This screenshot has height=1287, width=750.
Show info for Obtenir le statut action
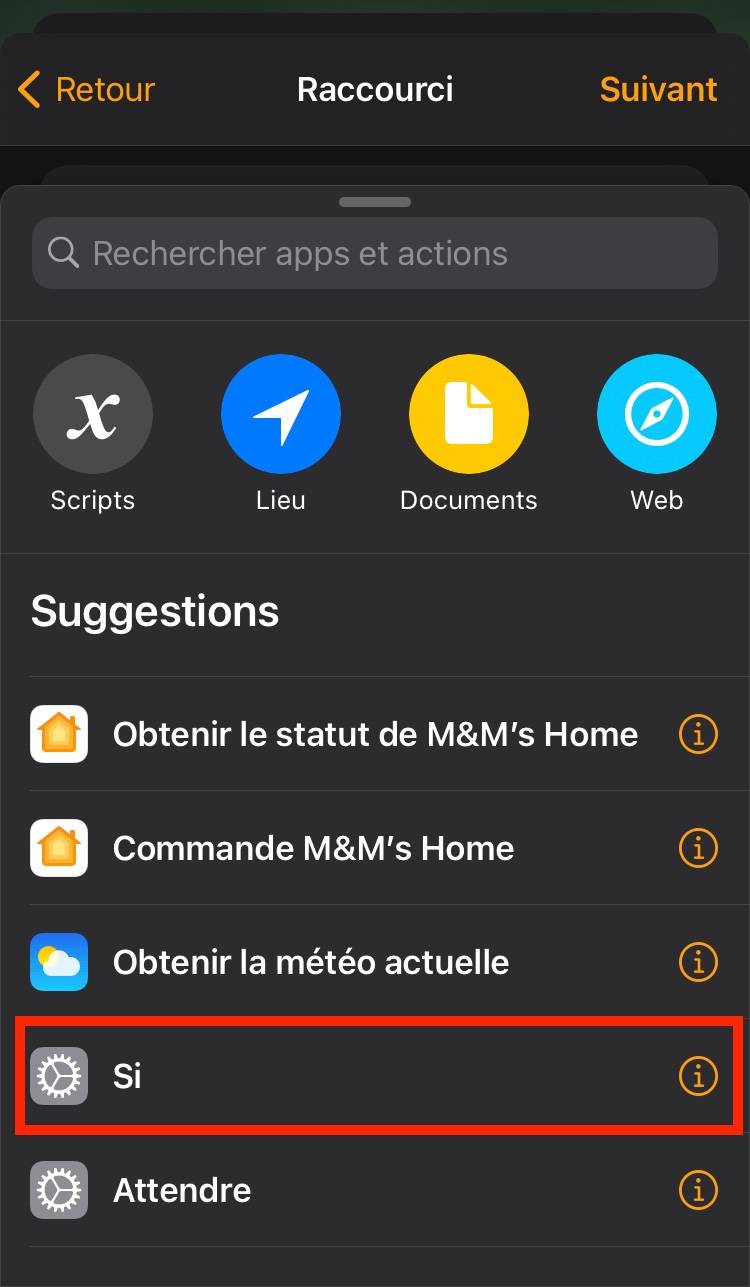pos(698,735)
